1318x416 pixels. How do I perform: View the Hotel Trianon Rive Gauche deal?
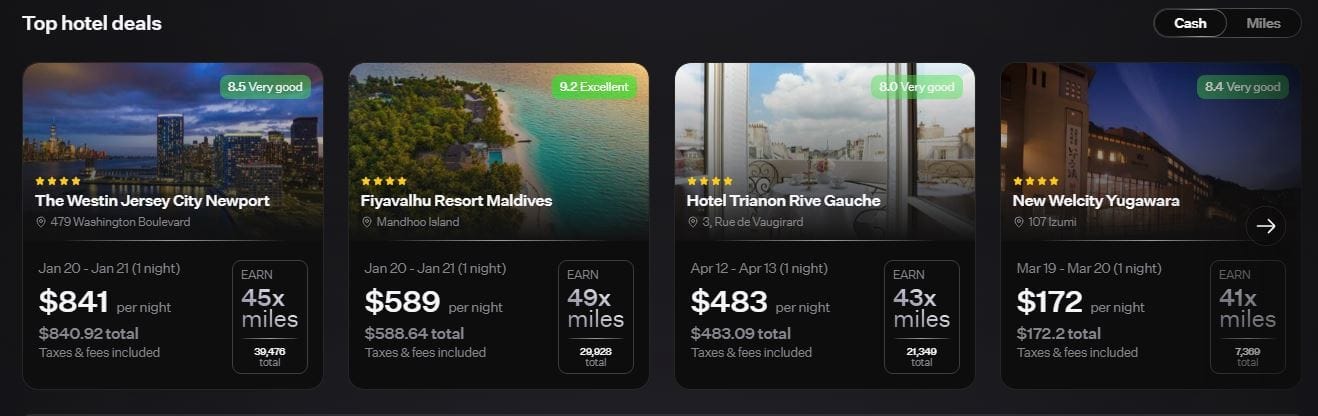pyautogui.click(x=783, y=200)
